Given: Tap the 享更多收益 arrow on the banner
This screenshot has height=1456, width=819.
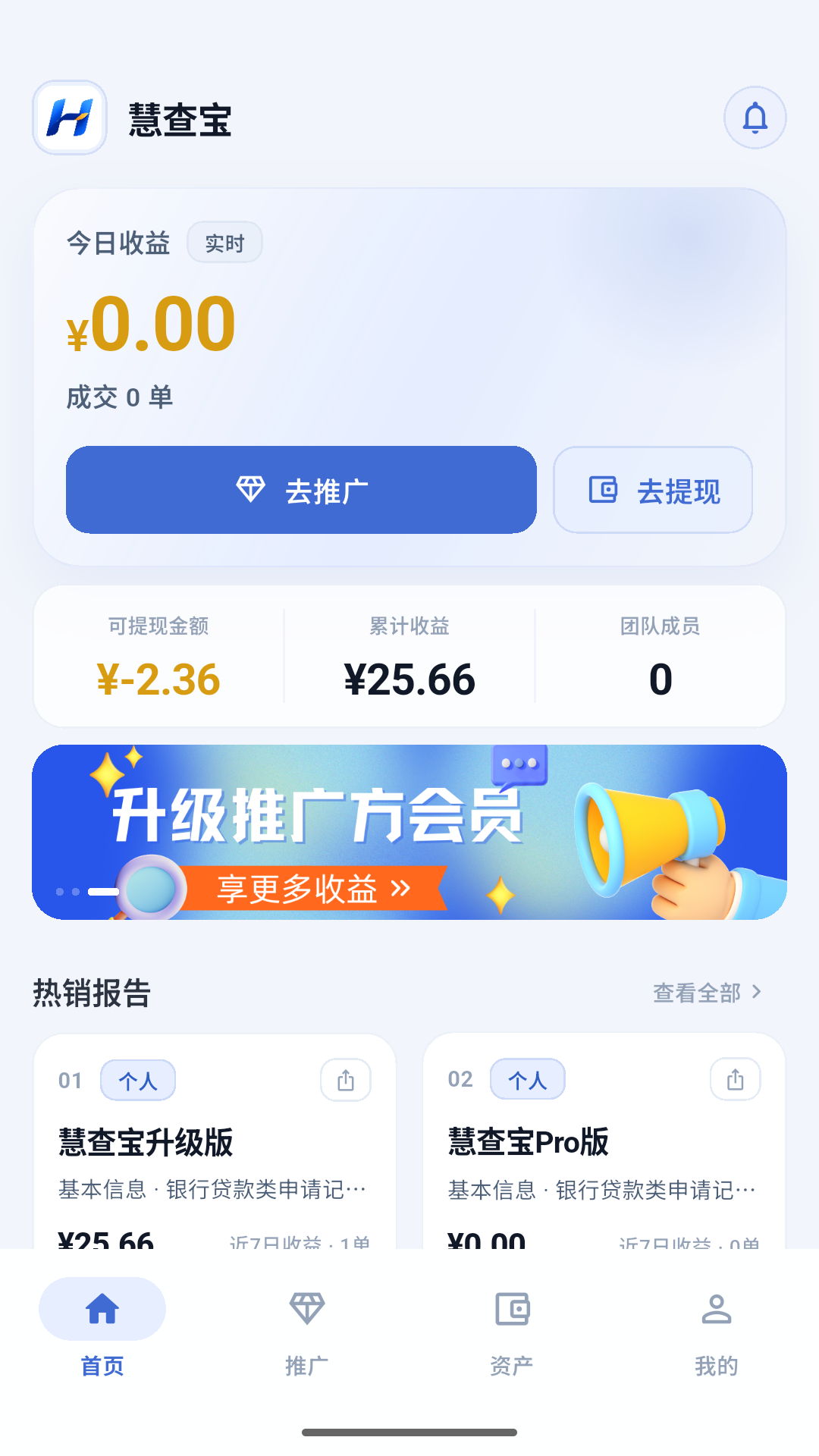Looking at the screenshot, I should (x=402, y=887).
